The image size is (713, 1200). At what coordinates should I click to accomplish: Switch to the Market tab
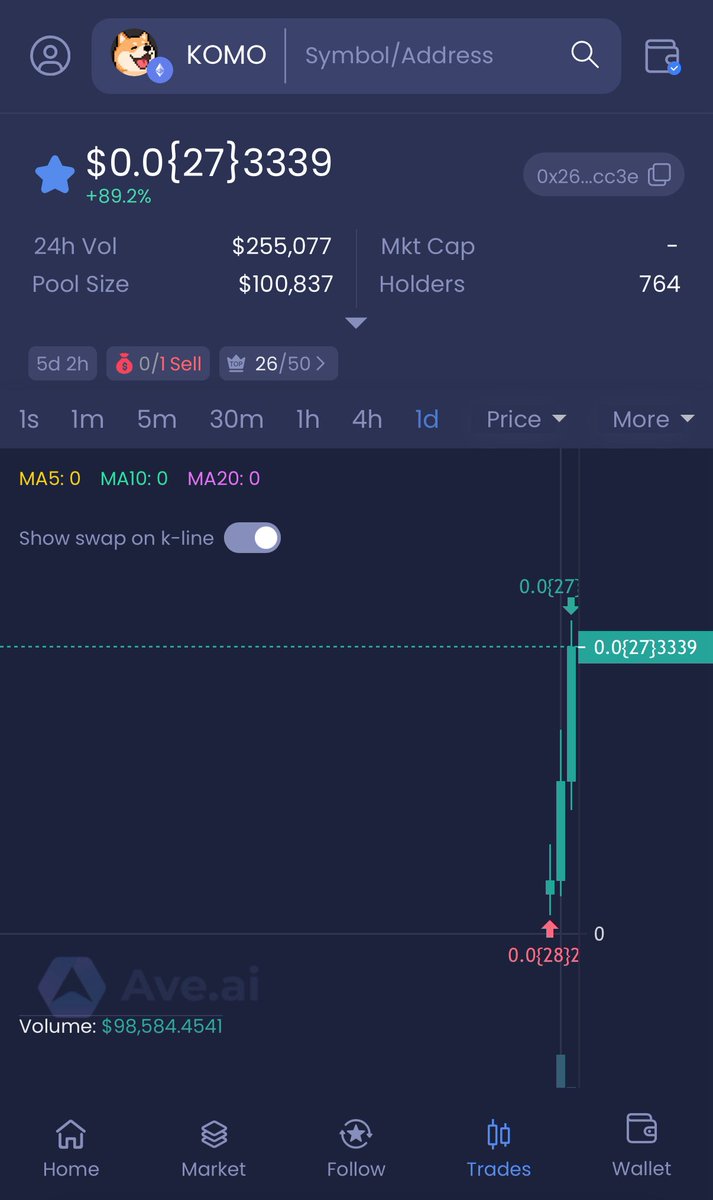(x=213, y=1148)
